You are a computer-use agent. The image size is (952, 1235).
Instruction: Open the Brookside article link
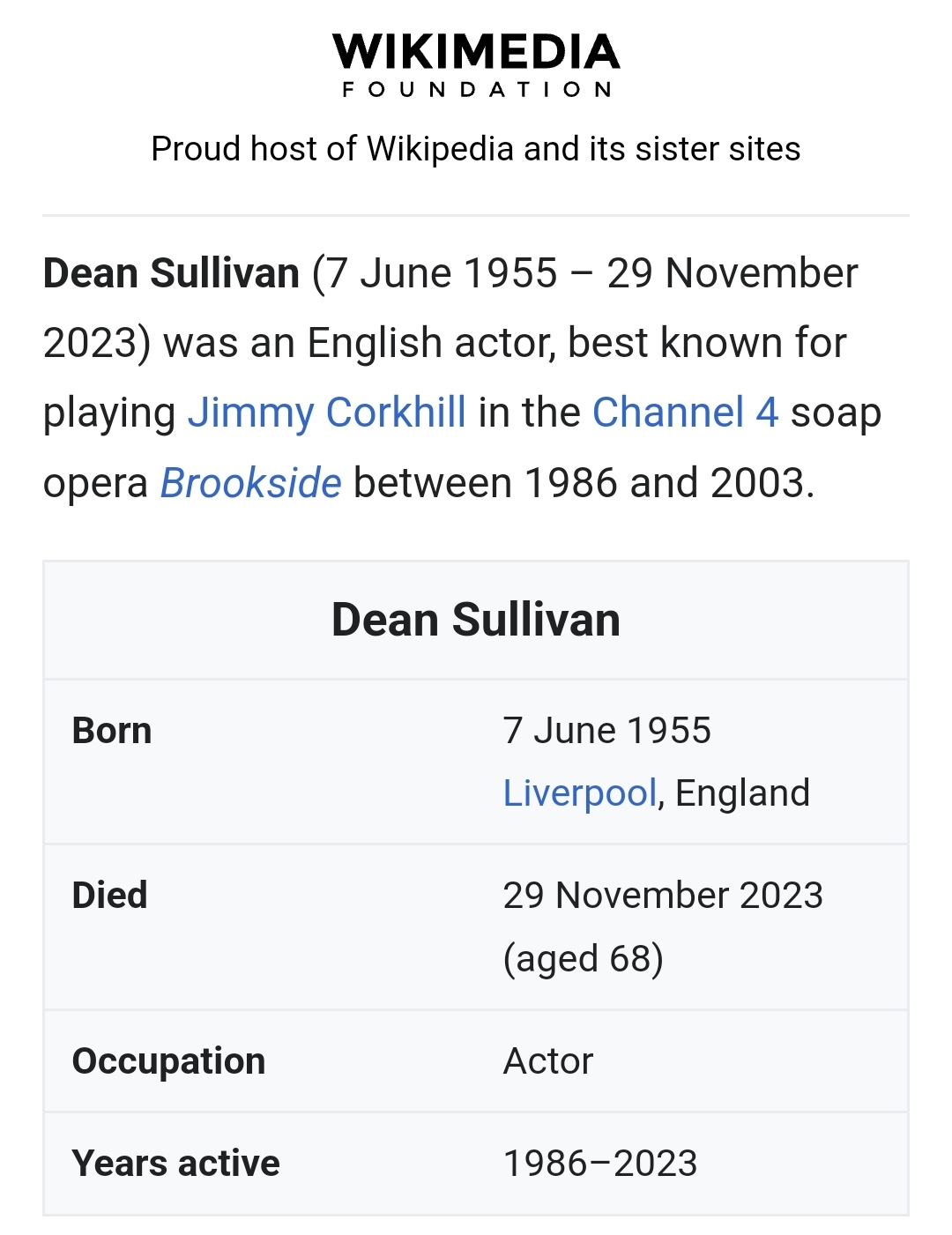[250, 483]
